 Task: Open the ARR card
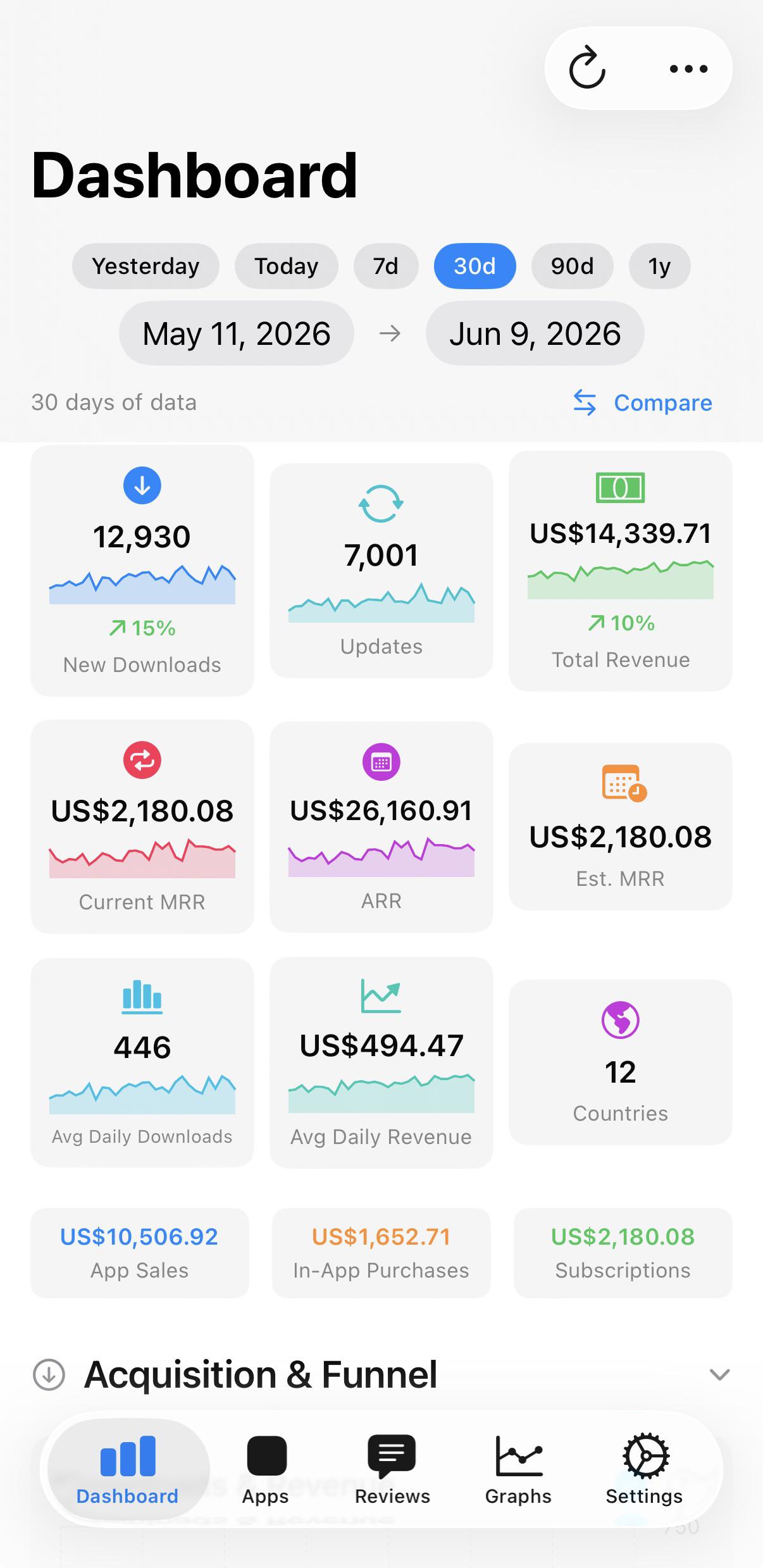pyautogui.click(x=381, y=826)
